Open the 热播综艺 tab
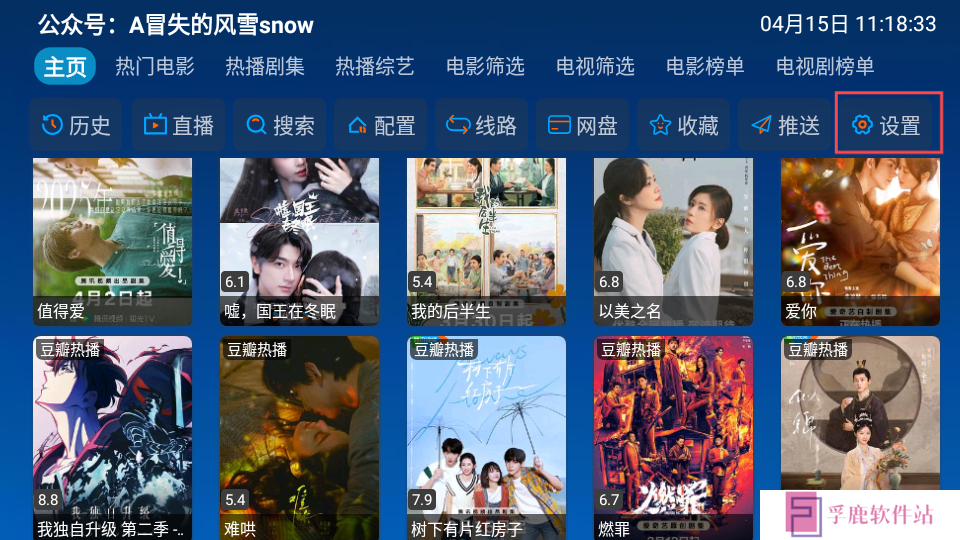The image size is (960, 540). tap(375, 67)
